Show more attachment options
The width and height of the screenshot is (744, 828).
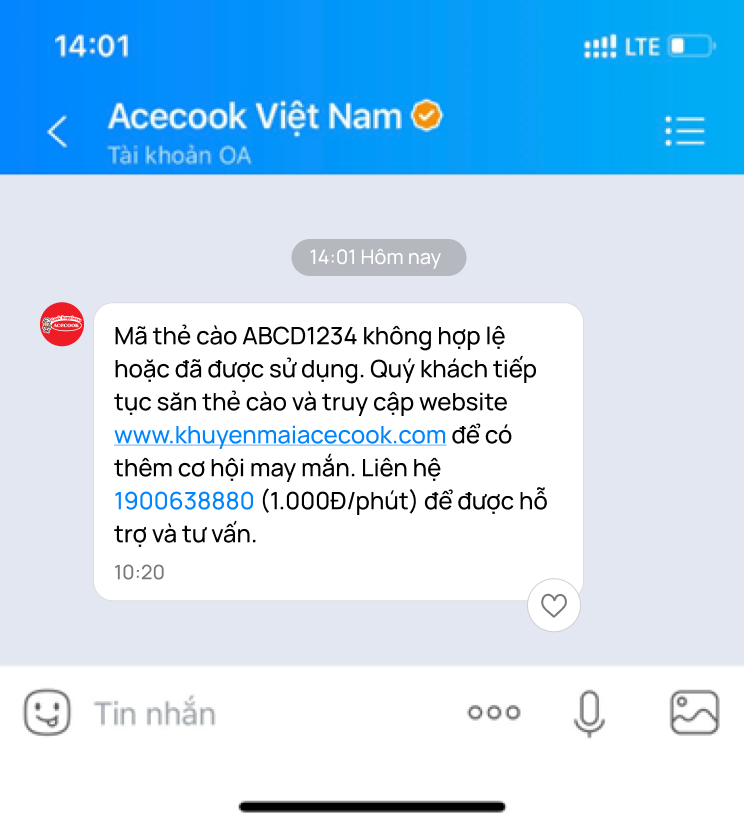tap(494, 713)
